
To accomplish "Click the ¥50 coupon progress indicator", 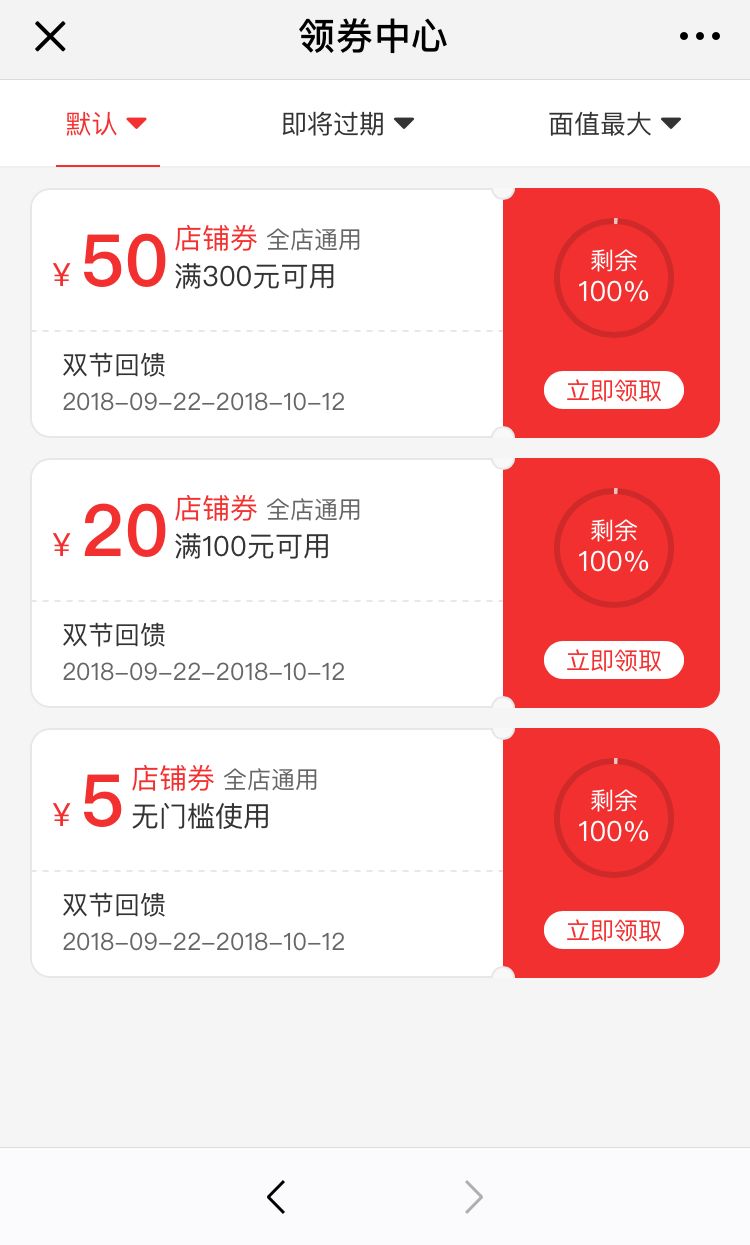I will click(613, 278).
